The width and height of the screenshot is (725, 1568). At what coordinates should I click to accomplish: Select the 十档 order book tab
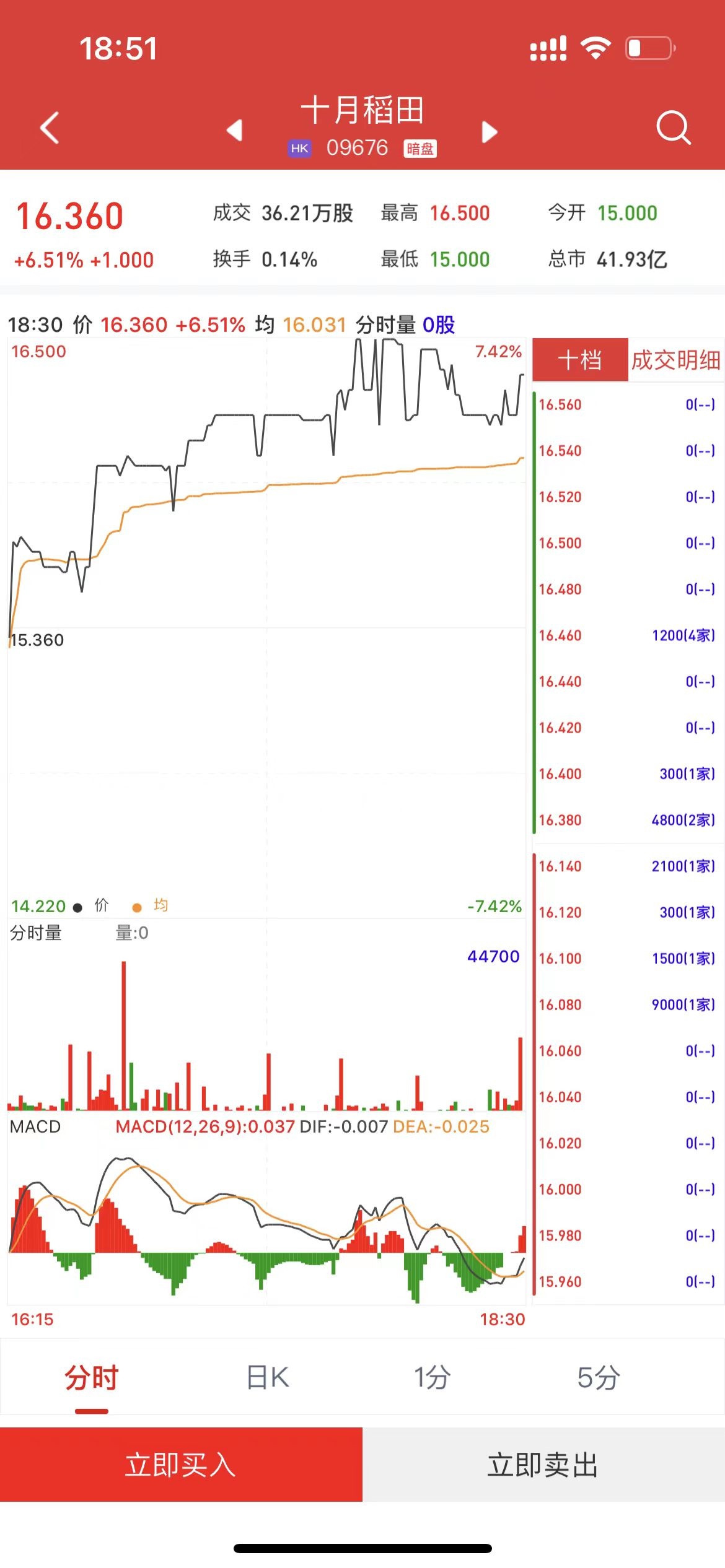coord(580,360)
